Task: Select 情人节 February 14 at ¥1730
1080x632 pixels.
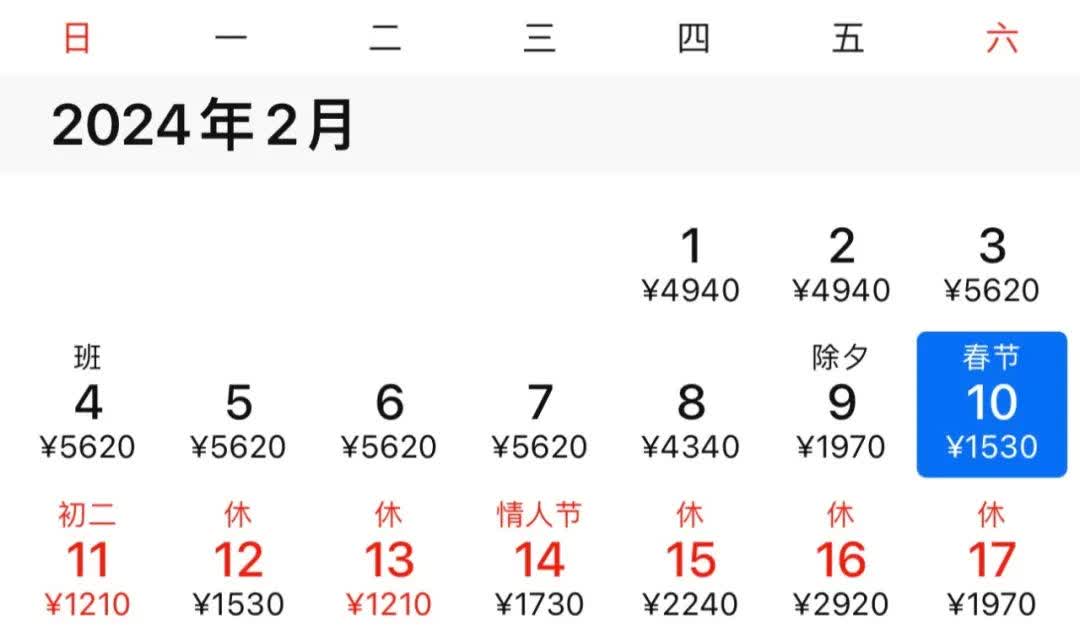Action: (540, 562)
